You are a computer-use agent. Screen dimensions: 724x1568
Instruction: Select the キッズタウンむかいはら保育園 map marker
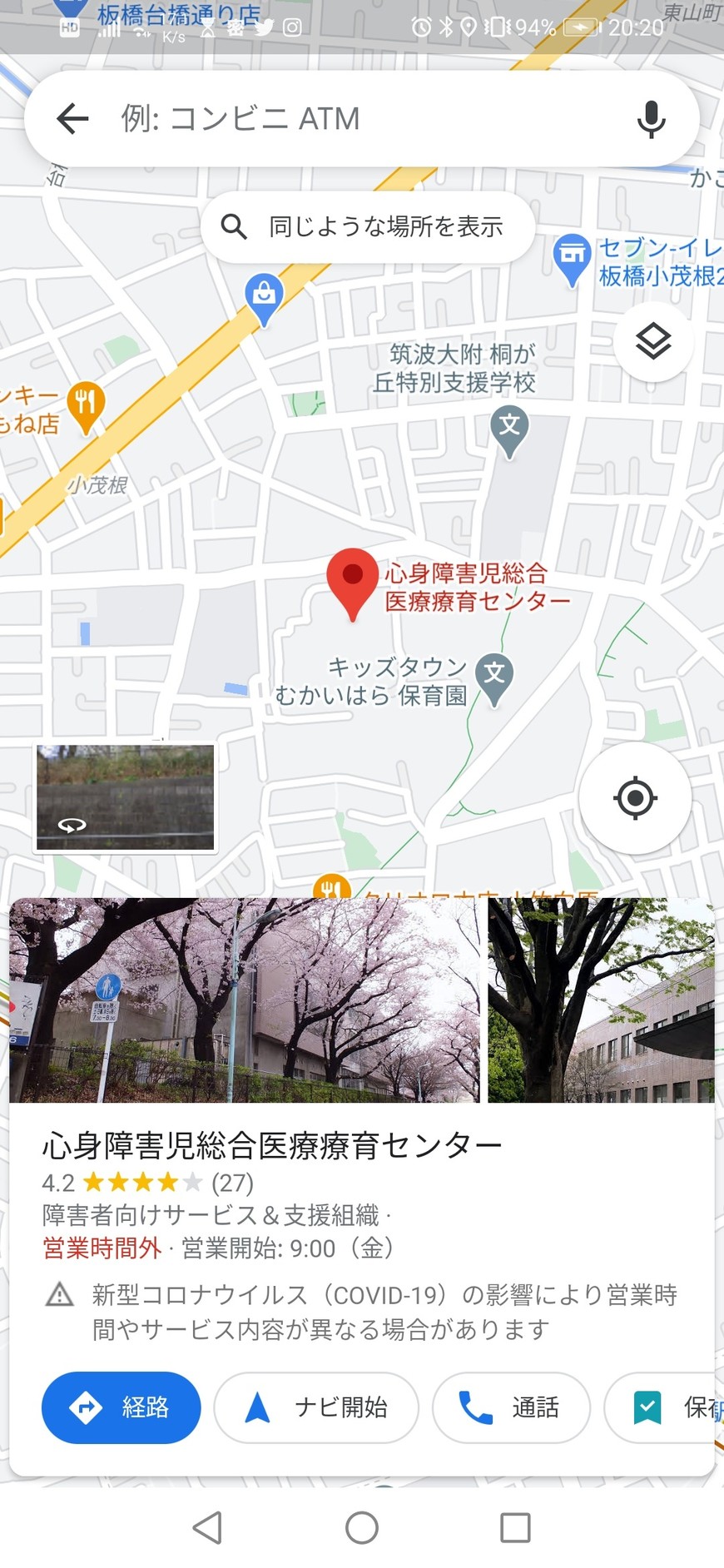494,676
